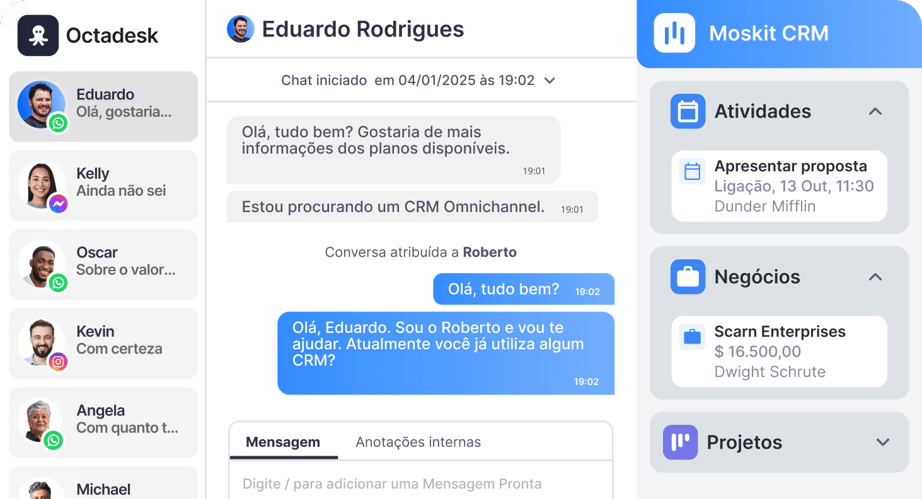Open the Scarn Enterprises deal card

point(779,351)
